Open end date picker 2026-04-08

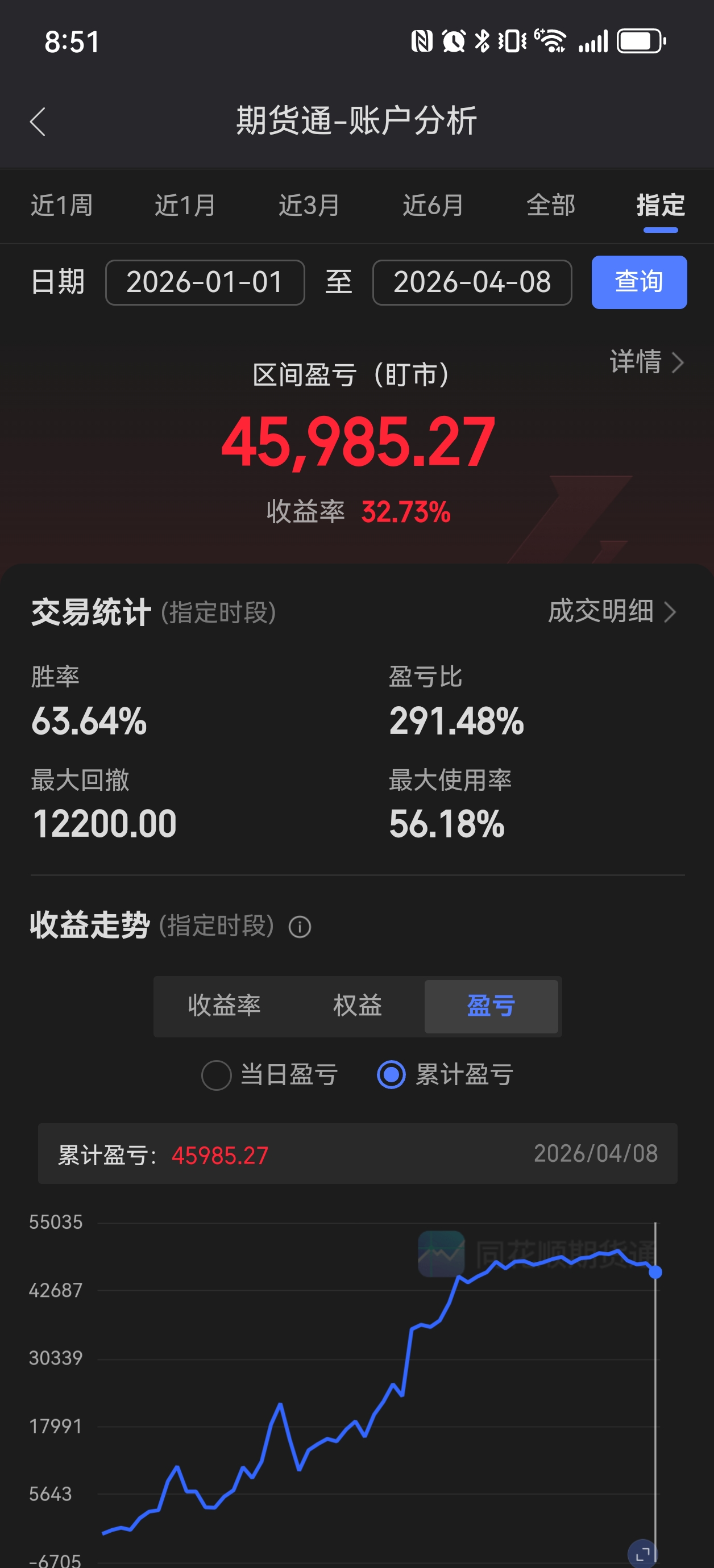click(x=471, y=282)
